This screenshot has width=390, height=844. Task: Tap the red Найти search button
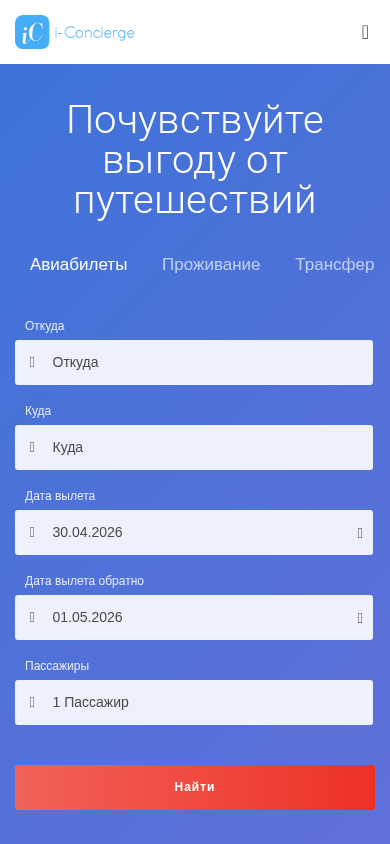195,787
